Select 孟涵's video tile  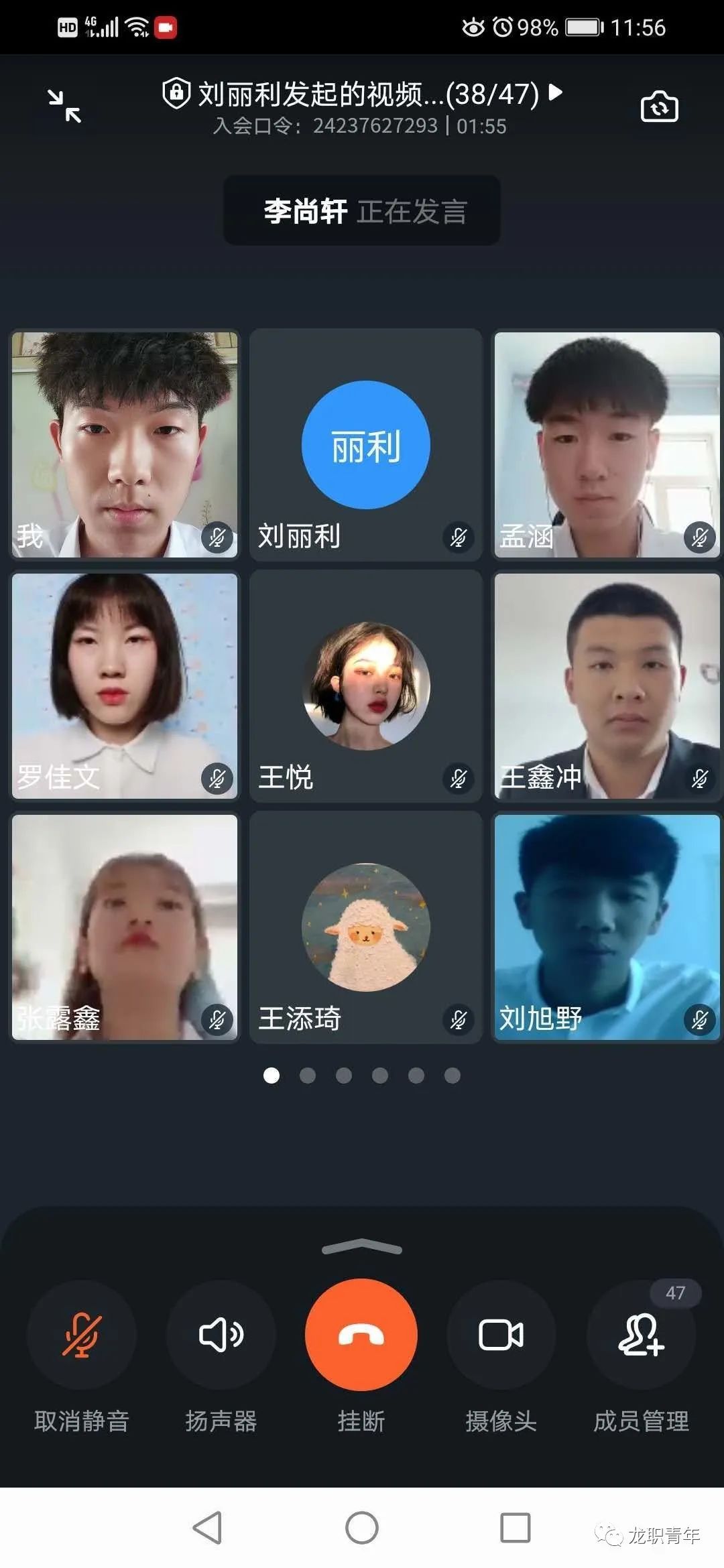607,445
